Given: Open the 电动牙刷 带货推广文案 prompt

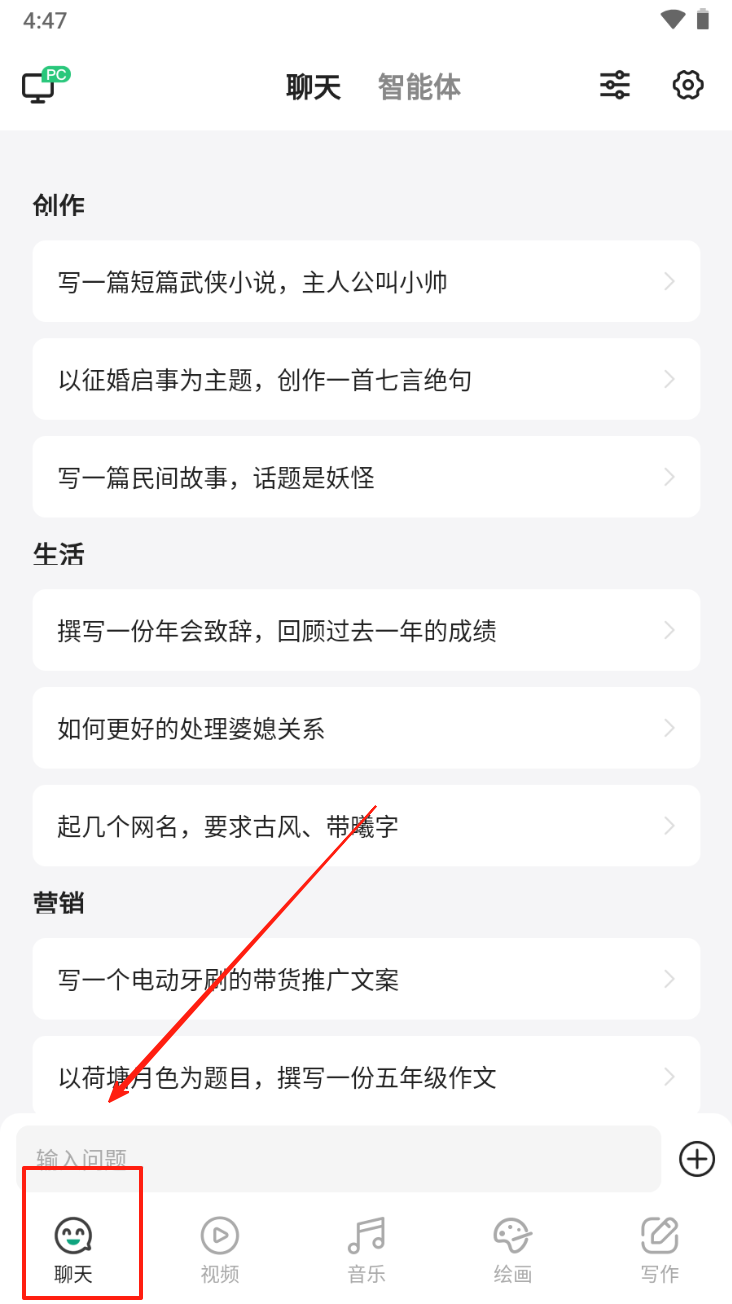Looking at the screenshot, I should tap(366, 980).
